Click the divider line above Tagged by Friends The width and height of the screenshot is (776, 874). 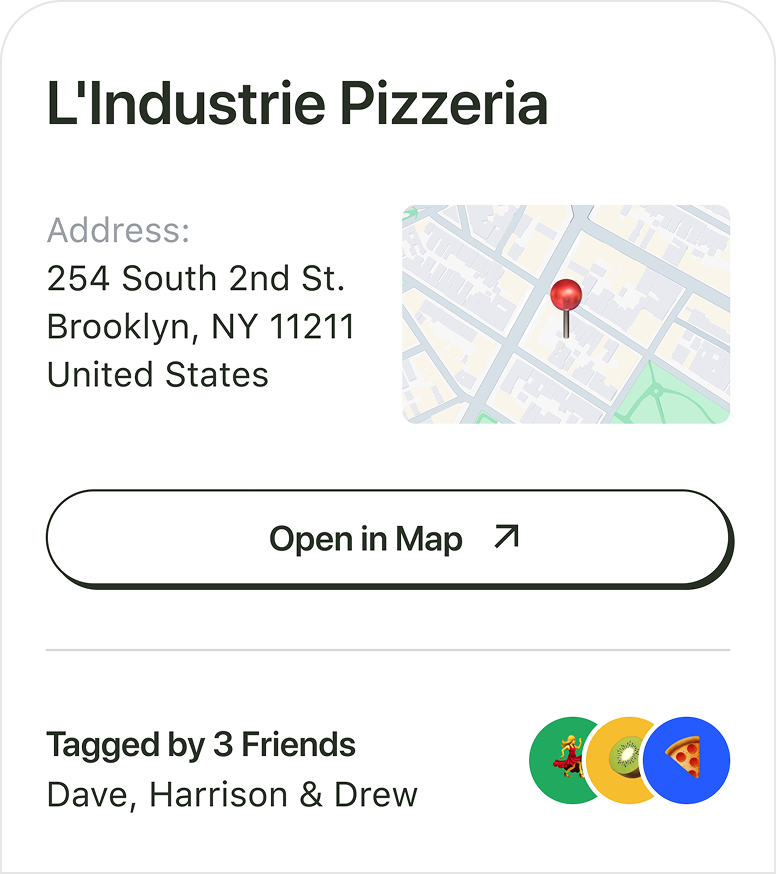388,650
